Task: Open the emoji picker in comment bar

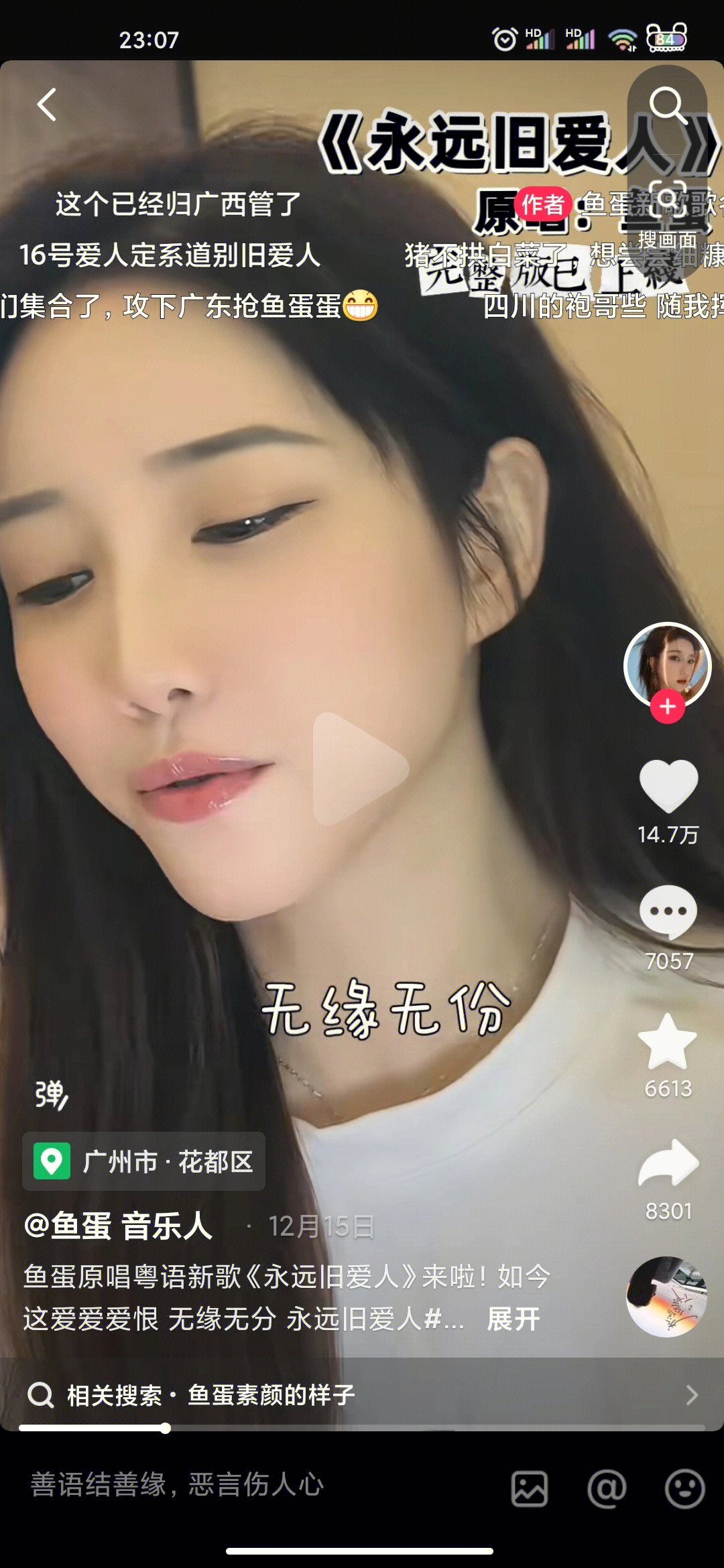Action: [684, 1488]
